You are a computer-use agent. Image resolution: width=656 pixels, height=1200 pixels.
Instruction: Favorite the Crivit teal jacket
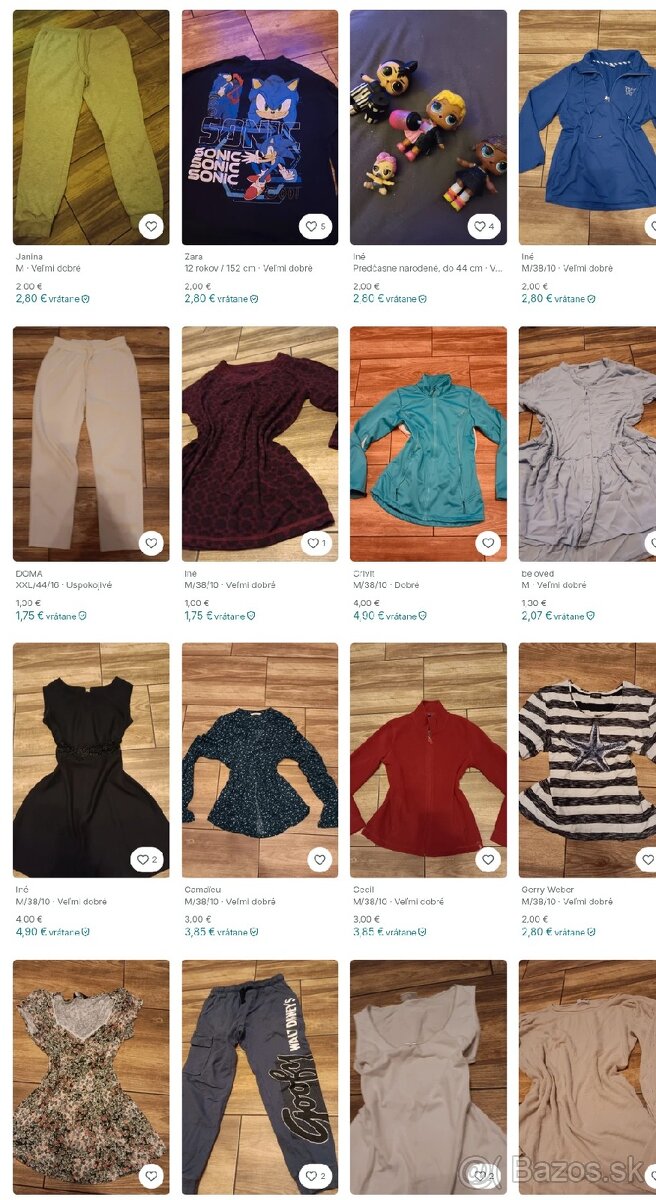click(488, 543)
